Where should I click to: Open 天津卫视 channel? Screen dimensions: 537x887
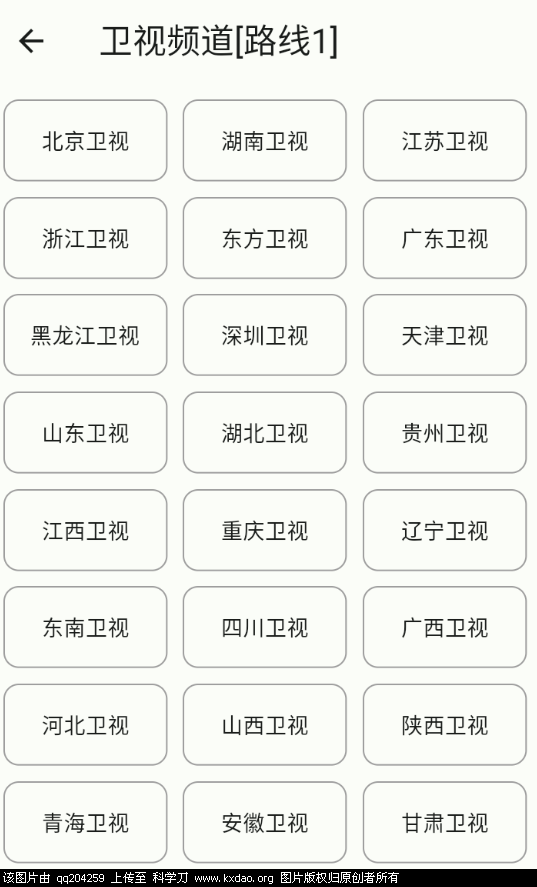(x=445, y=335)
